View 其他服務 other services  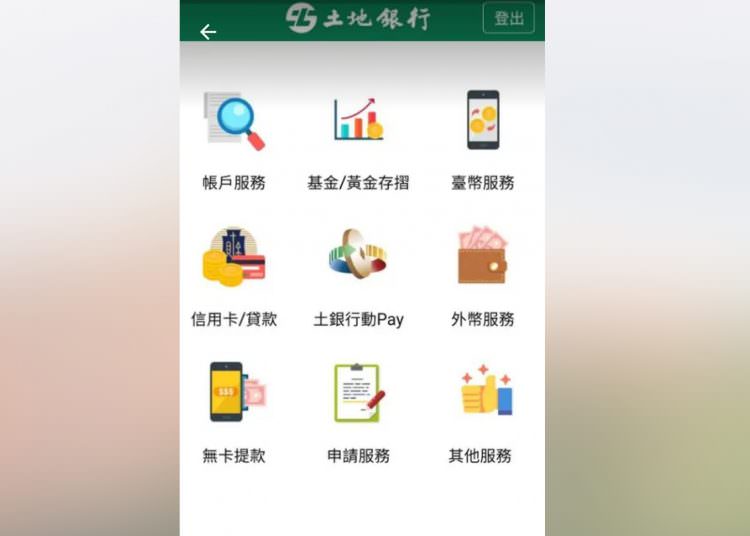tap(482, 413)
